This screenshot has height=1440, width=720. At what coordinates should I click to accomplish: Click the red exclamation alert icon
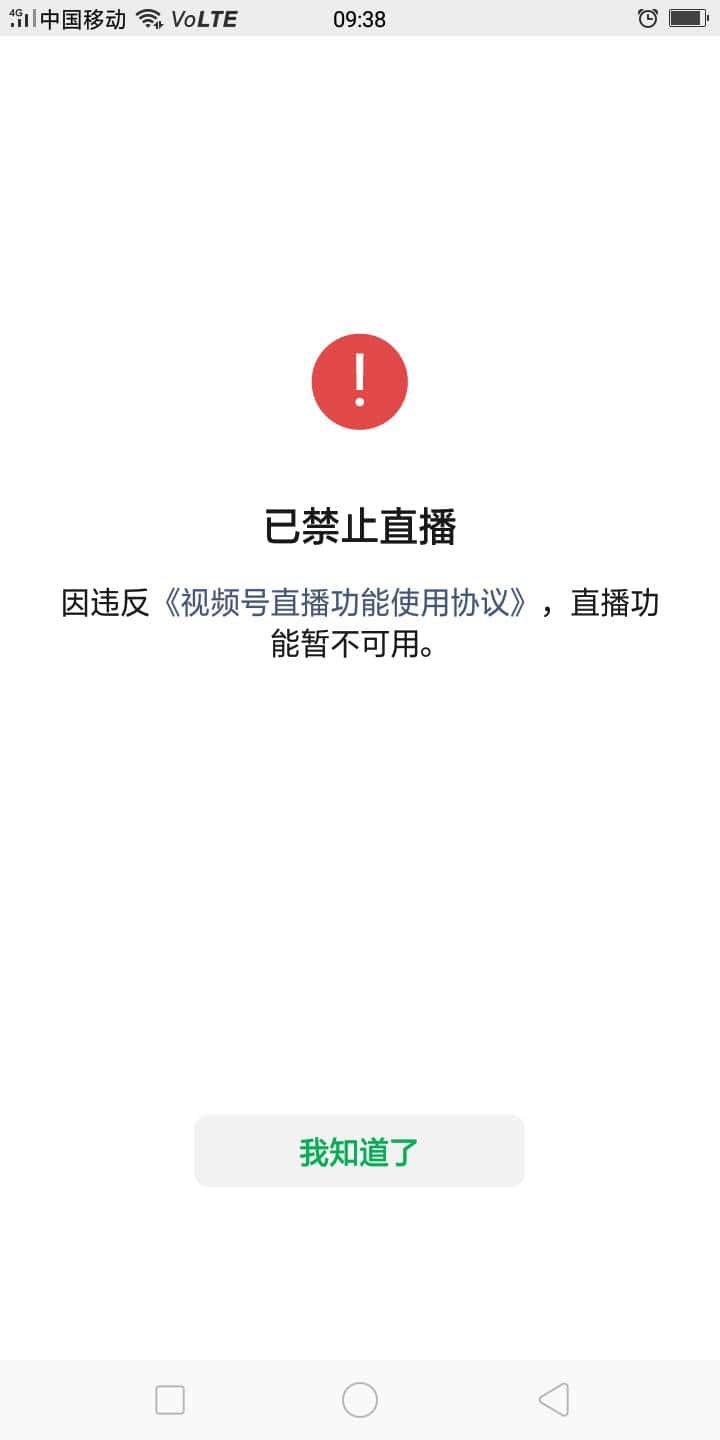click(x=360, y=381)
